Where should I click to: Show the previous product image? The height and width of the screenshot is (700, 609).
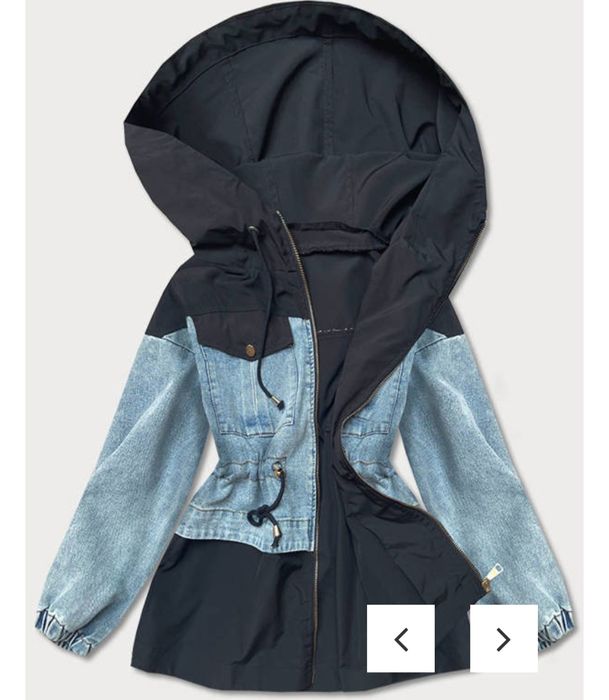click(x=401, y=639)
